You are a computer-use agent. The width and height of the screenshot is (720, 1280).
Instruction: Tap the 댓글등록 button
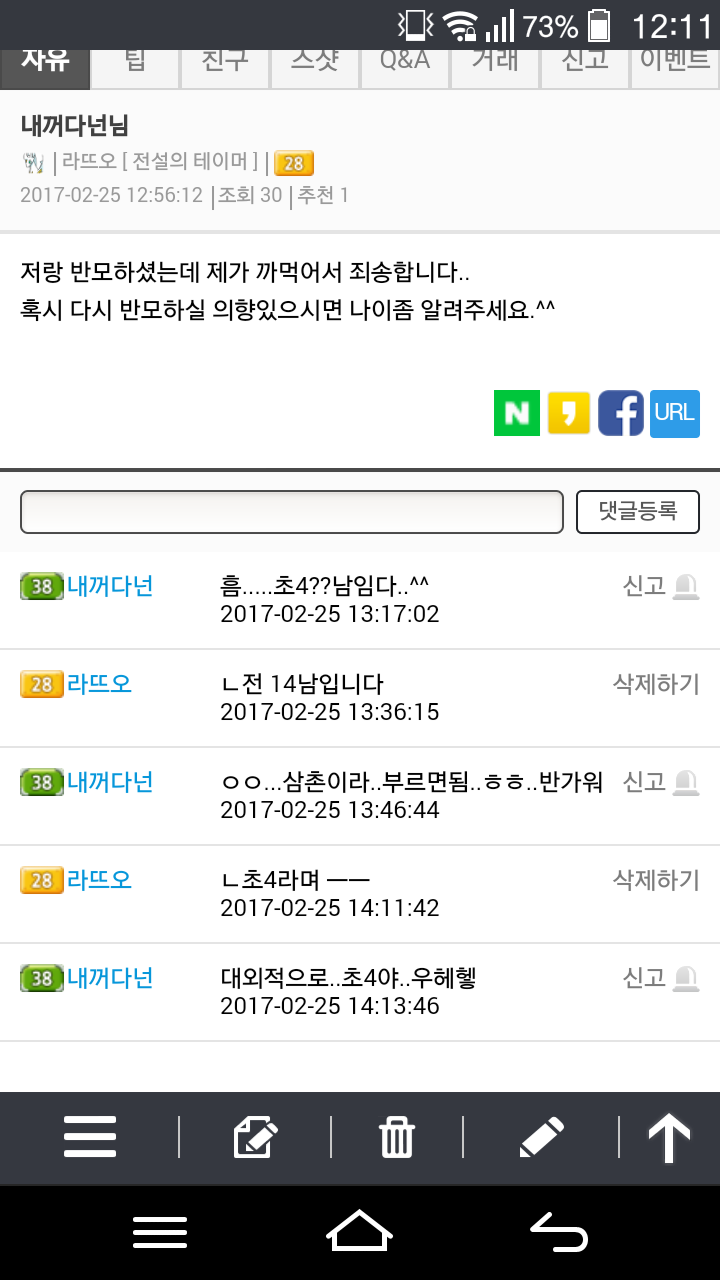pos(637,512)
